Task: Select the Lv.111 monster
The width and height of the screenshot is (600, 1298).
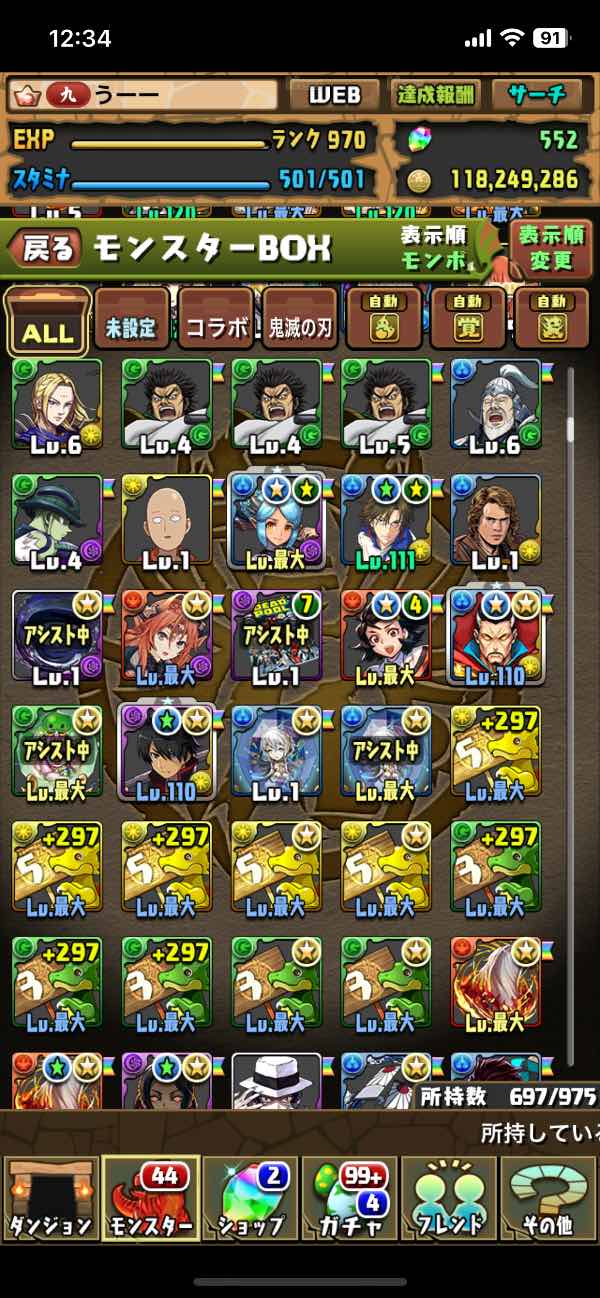Action: [386, 521]
